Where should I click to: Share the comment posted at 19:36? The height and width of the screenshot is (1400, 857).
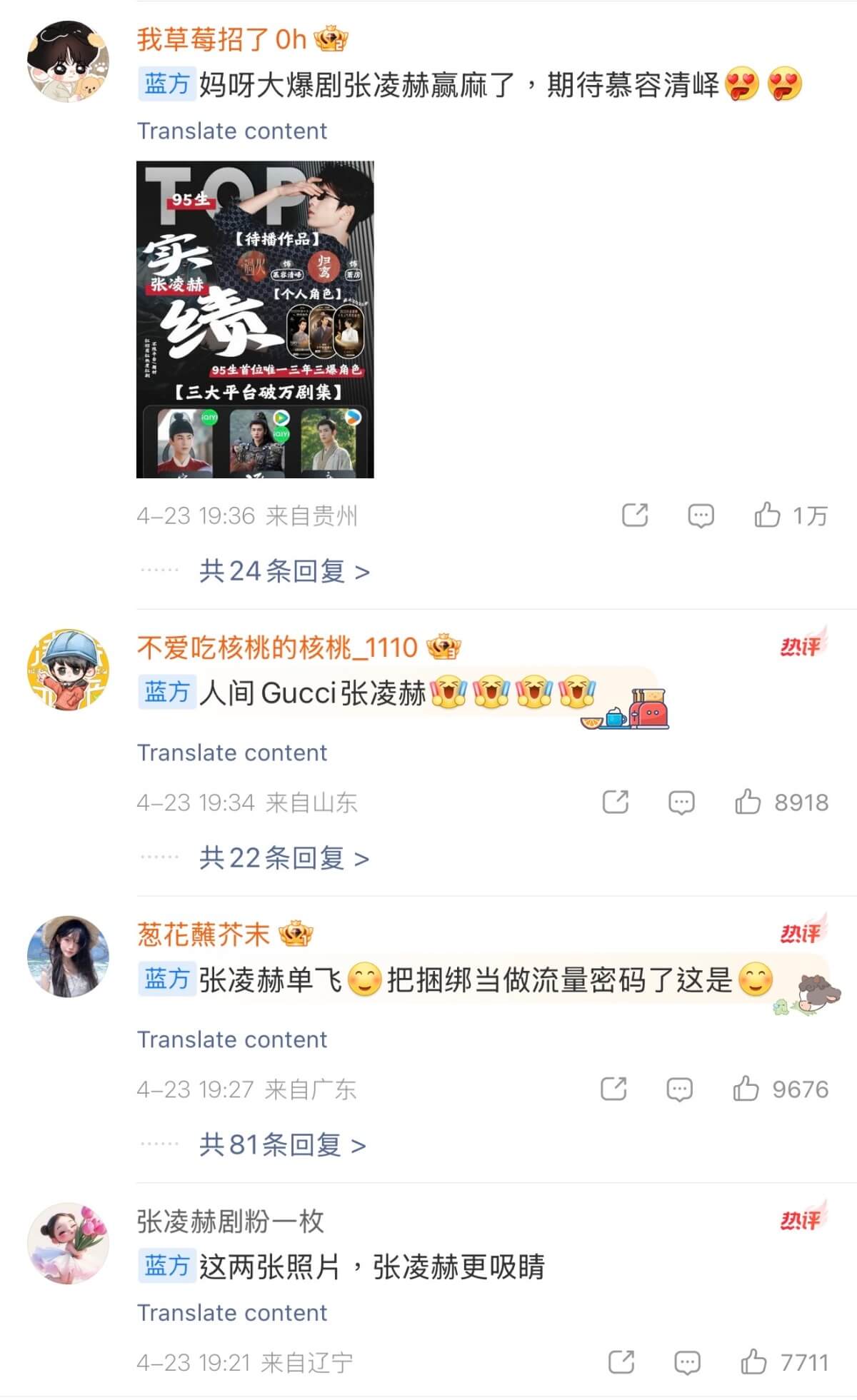[635, 515]
